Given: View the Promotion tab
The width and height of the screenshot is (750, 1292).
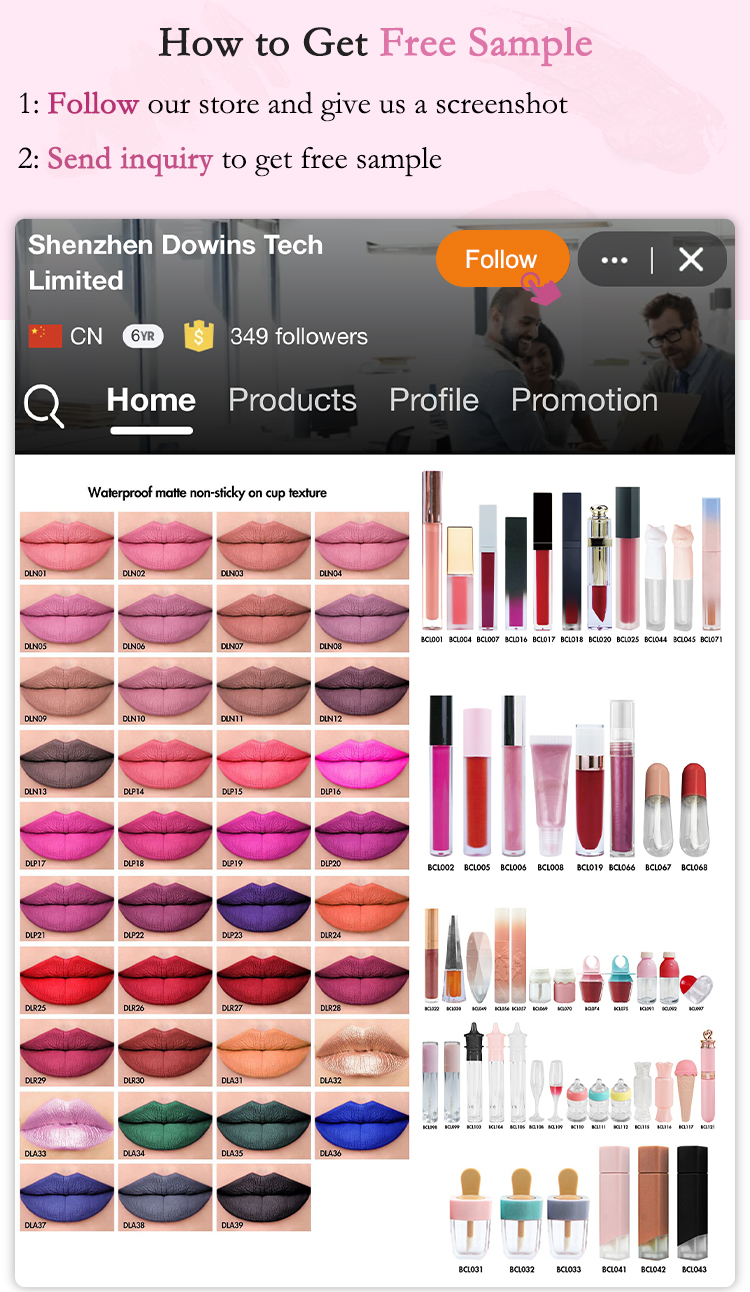Looking at the screenshot, I should pyautogui.click(x=584, y=400).
